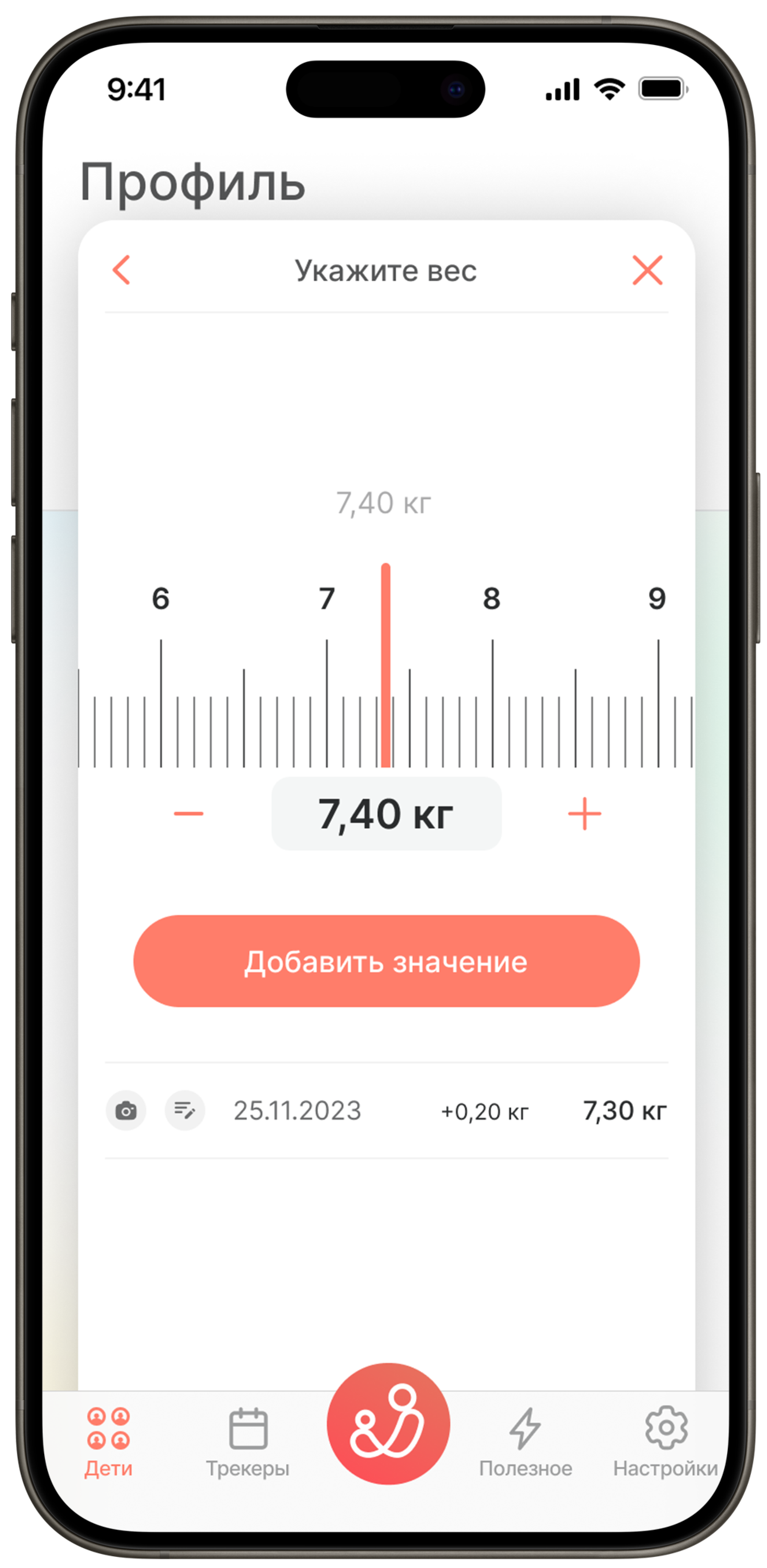Switch to the Дети tab
The width and height of the screenshot is (767, 1568).
pyautogui.click(x=108, y=1440)
